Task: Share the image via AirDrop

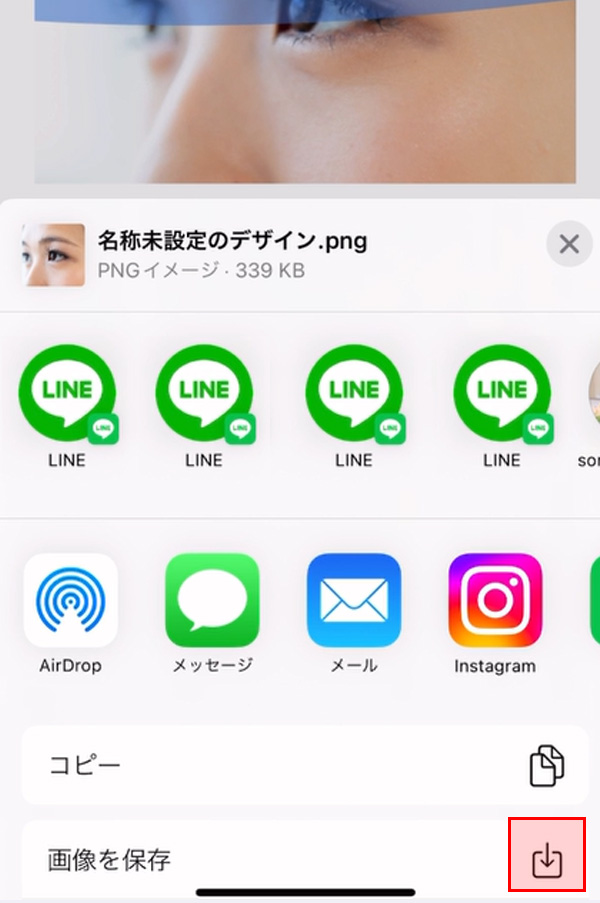Action: pos(71,601)
